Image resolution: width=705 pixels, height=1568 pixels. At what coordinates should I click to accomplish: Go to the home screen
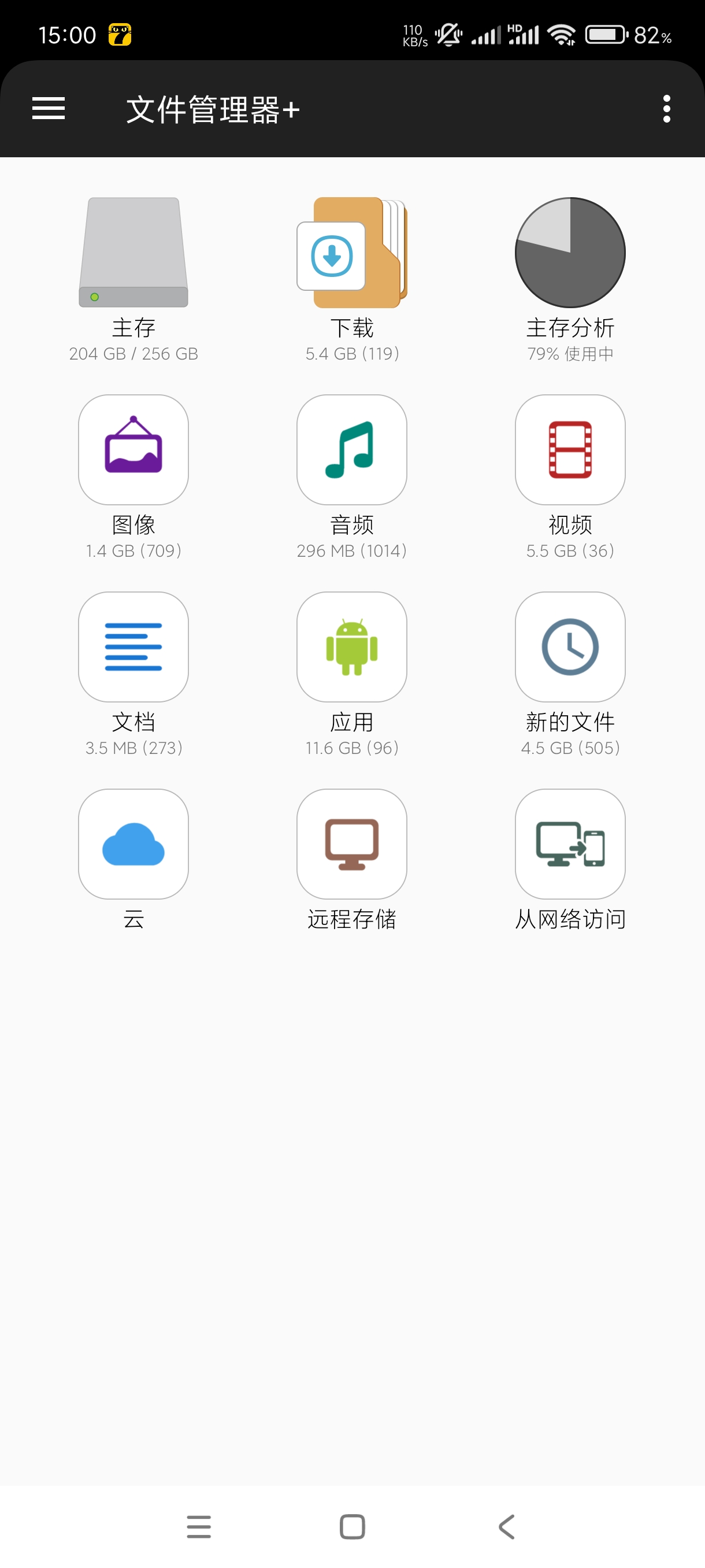point(352,1526)
